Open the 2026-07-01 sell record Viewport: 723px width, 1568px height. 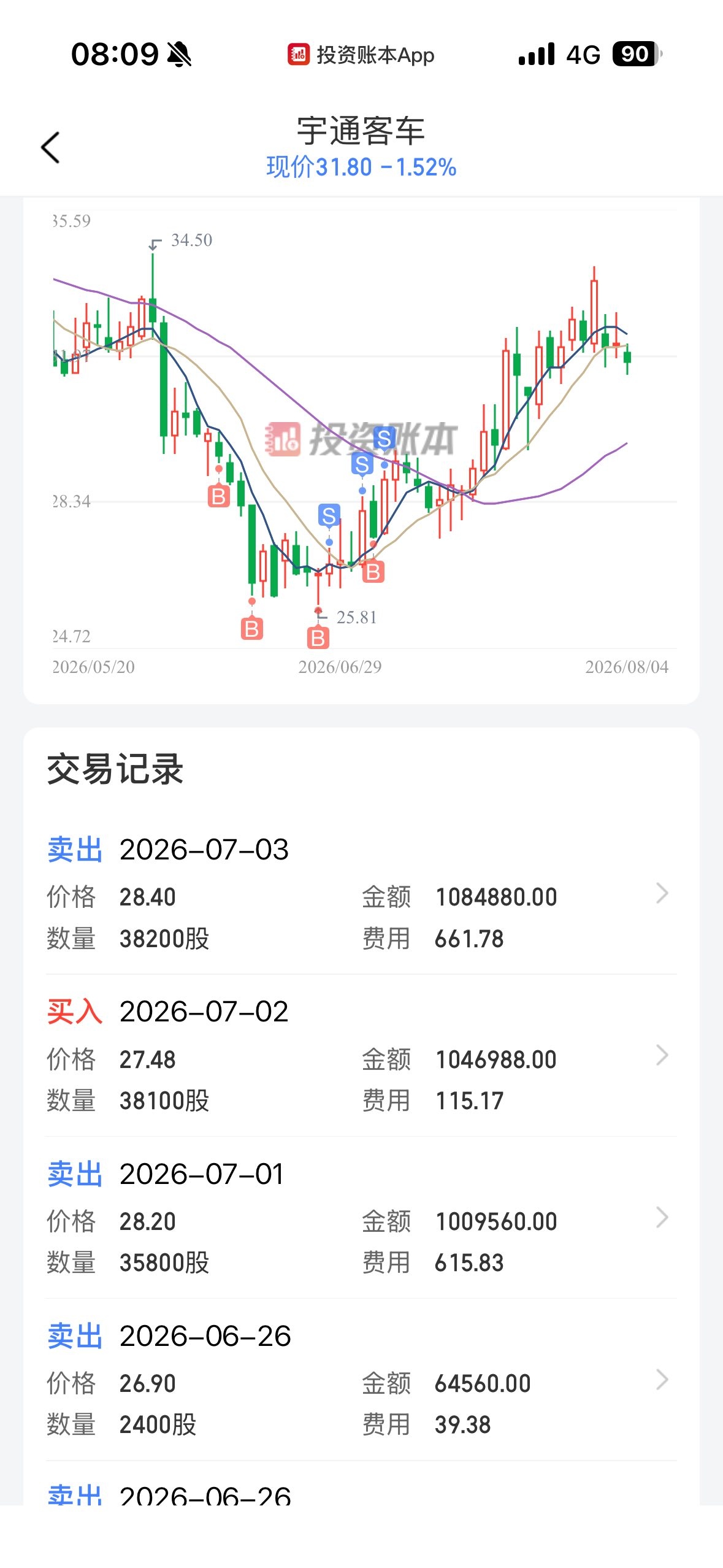tap(361, 1218)
